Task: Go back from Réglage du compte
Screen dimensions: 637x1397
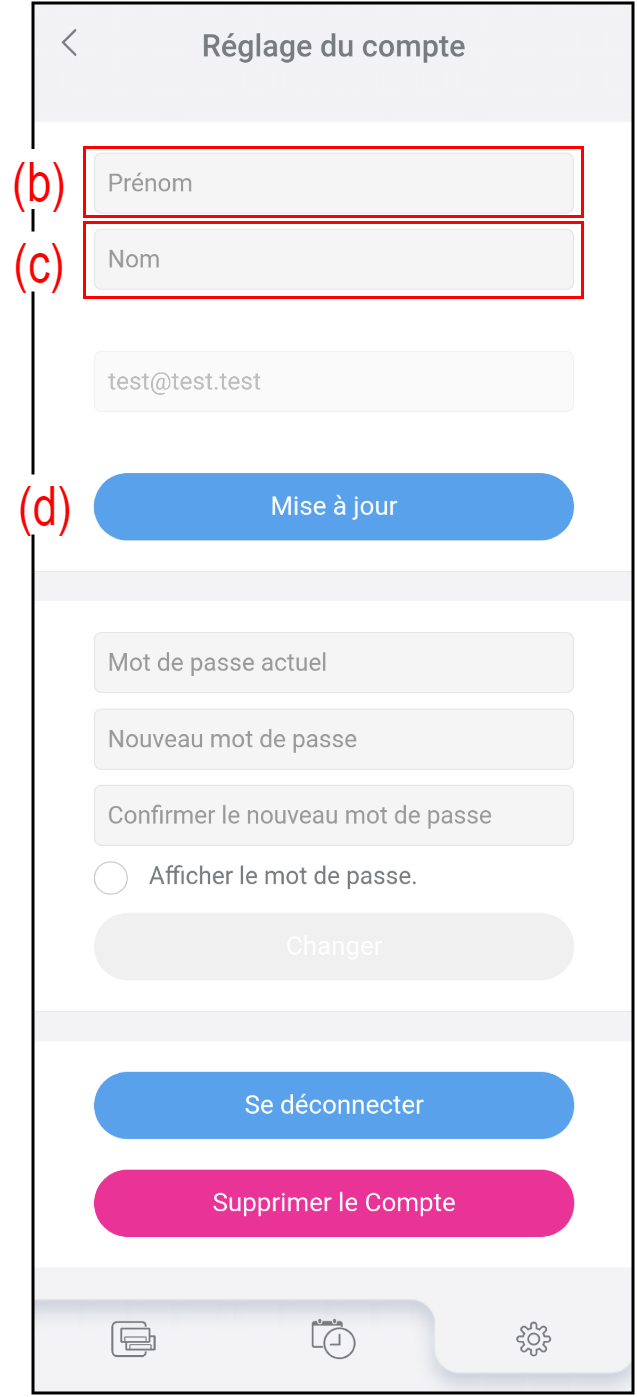Action: coord(69,43)
